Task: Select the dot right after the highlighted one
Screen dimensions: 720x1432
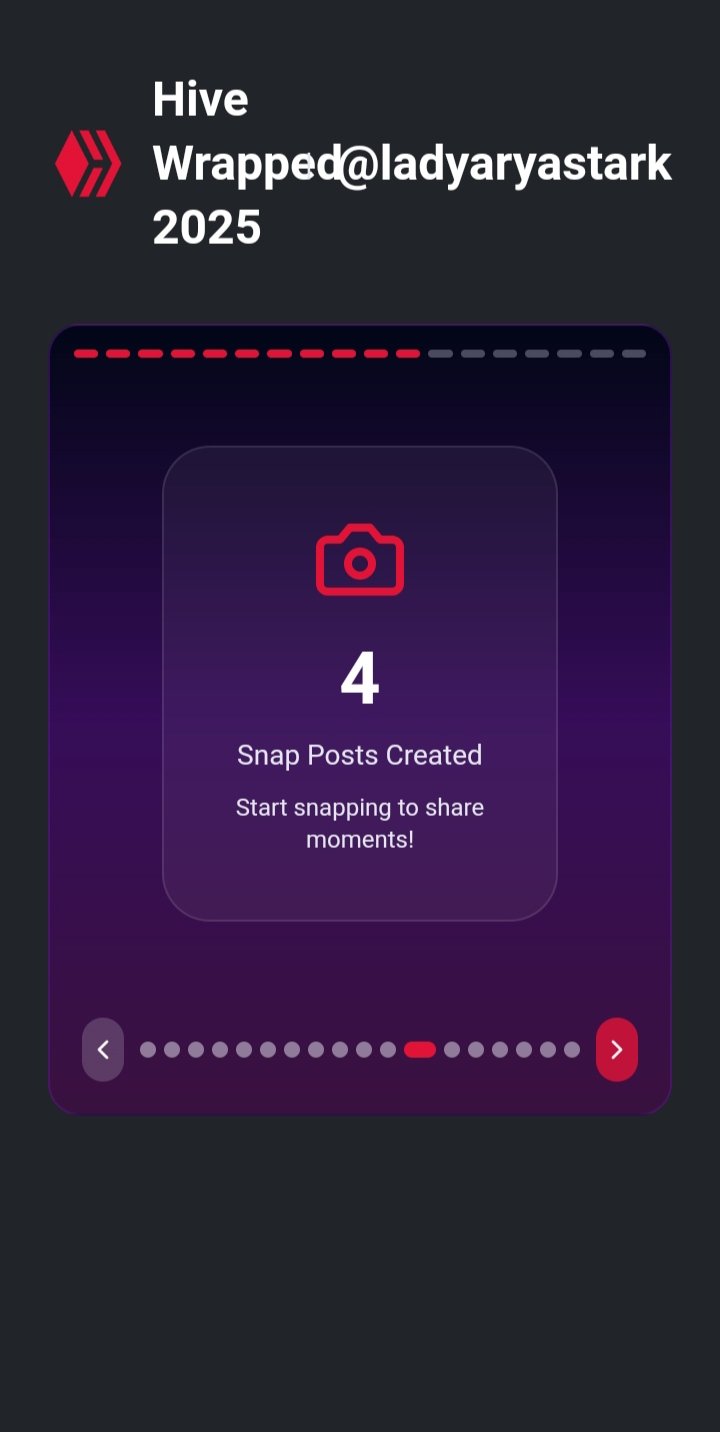Action: pos(452,1049)
